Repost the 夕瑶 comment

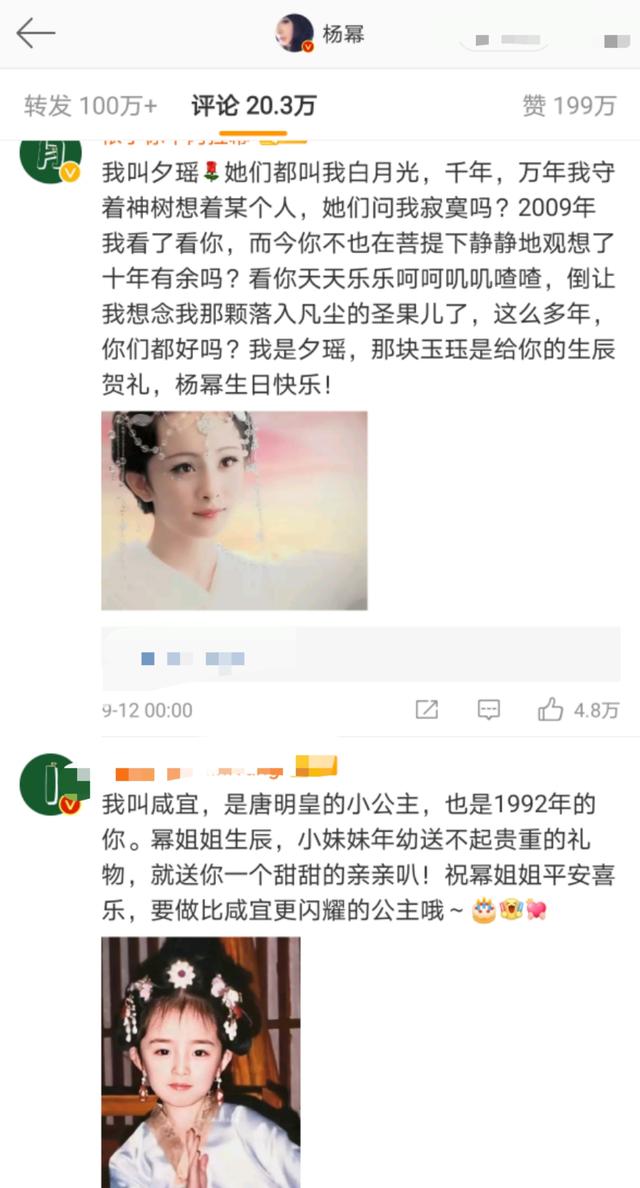click(x=427, y=710)
